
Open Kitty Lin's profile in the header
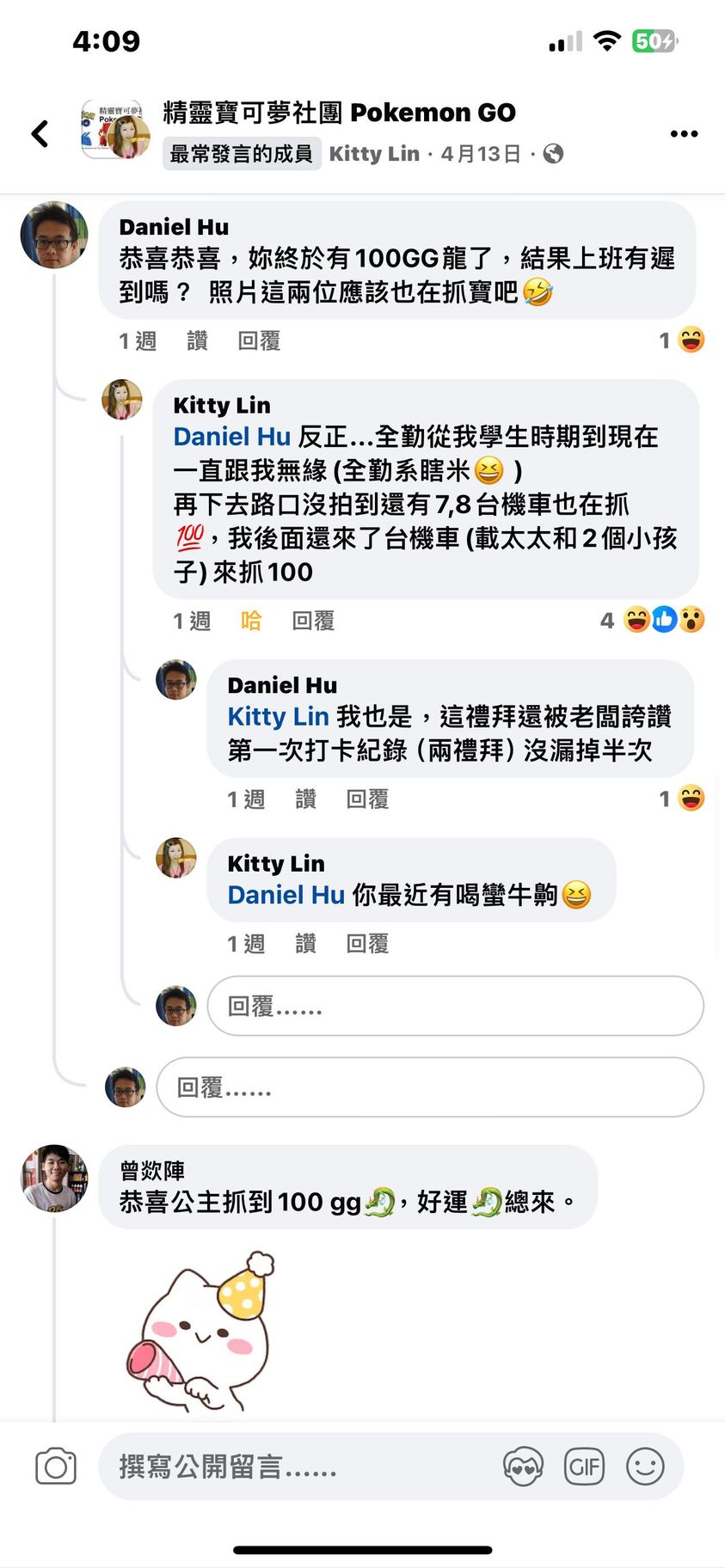point(373,154)
